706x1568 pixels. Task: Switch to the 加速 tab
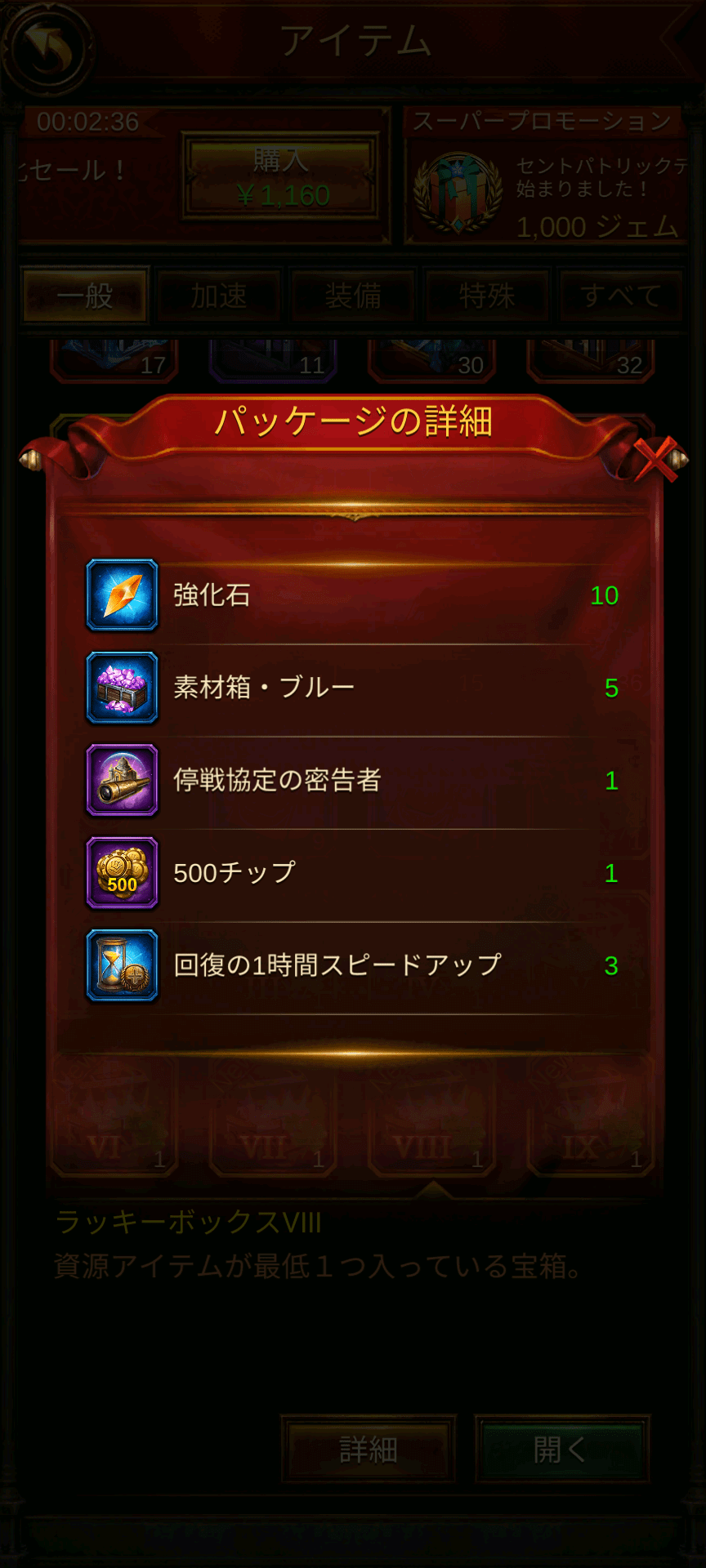tap(219, 296)
